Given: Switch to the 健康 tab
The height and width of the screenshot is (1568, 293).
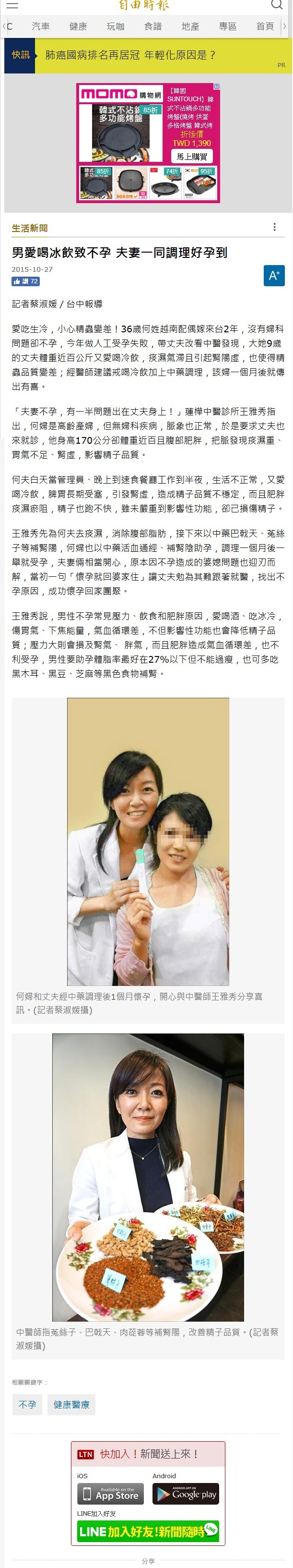Looking at the screenshot, I should (78, 26).
